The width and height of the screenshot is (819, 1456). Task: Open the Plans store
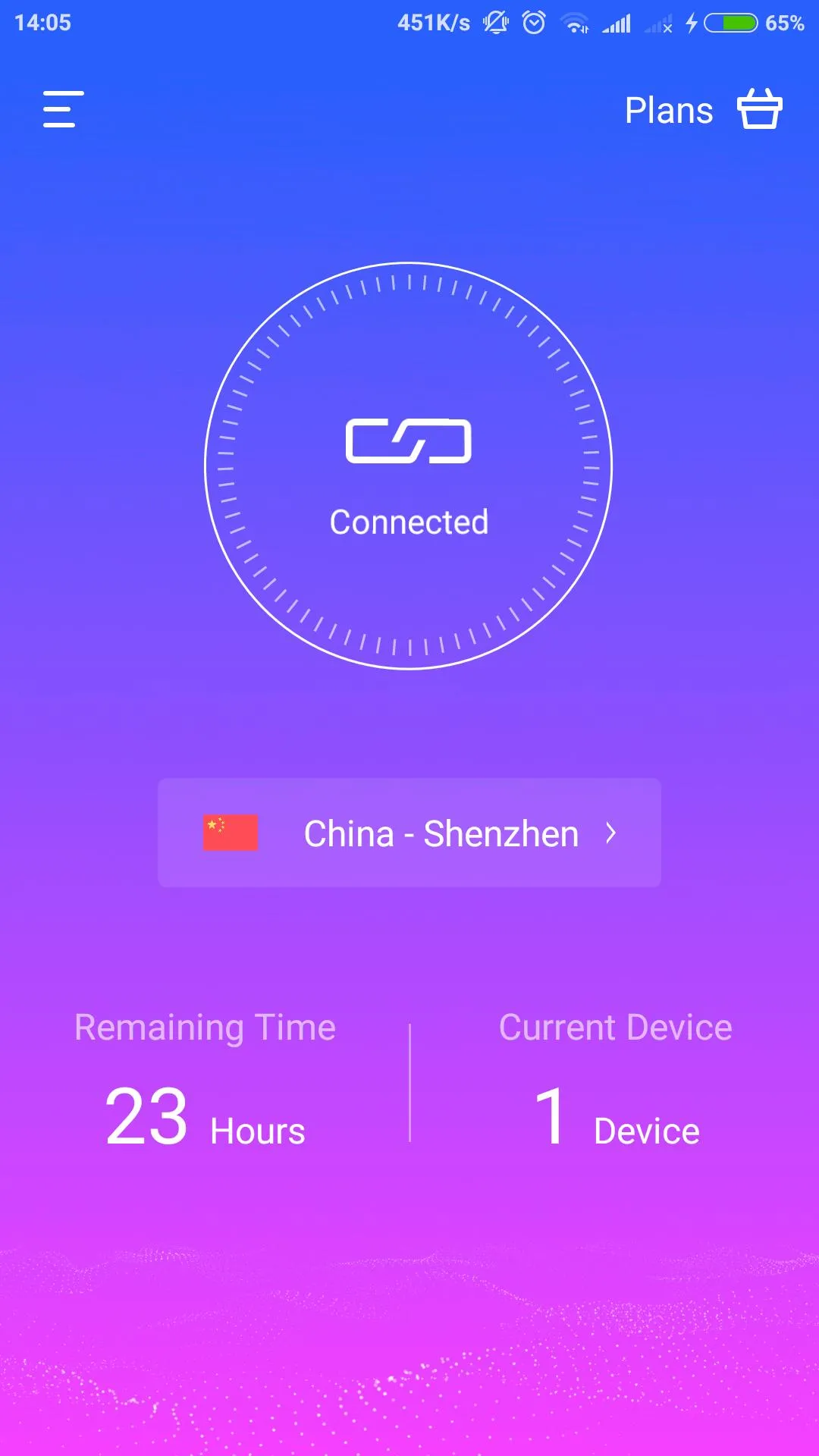click(x=702, y=110)
